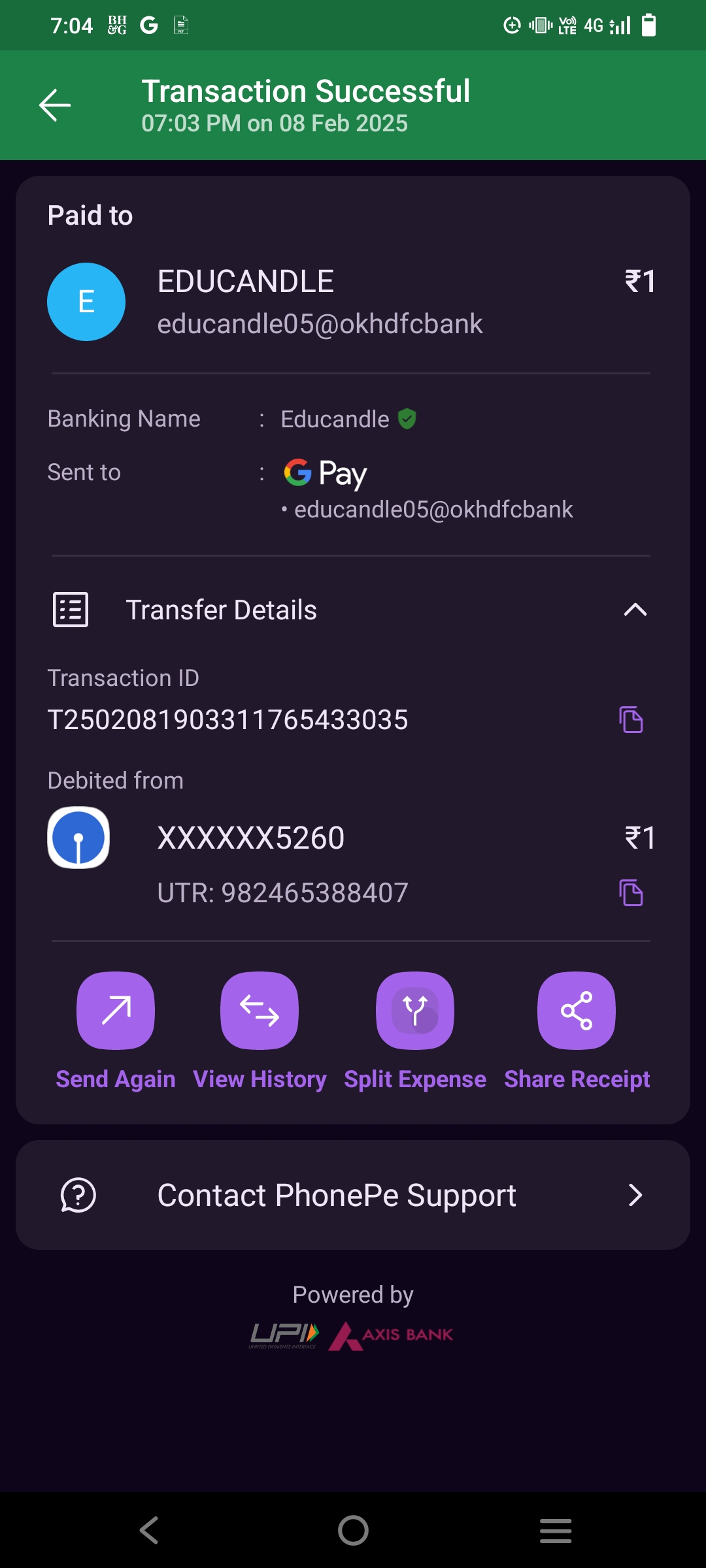Tap the system home button
This screenshot has width=706, height=1568.
tap(353, 1530)
